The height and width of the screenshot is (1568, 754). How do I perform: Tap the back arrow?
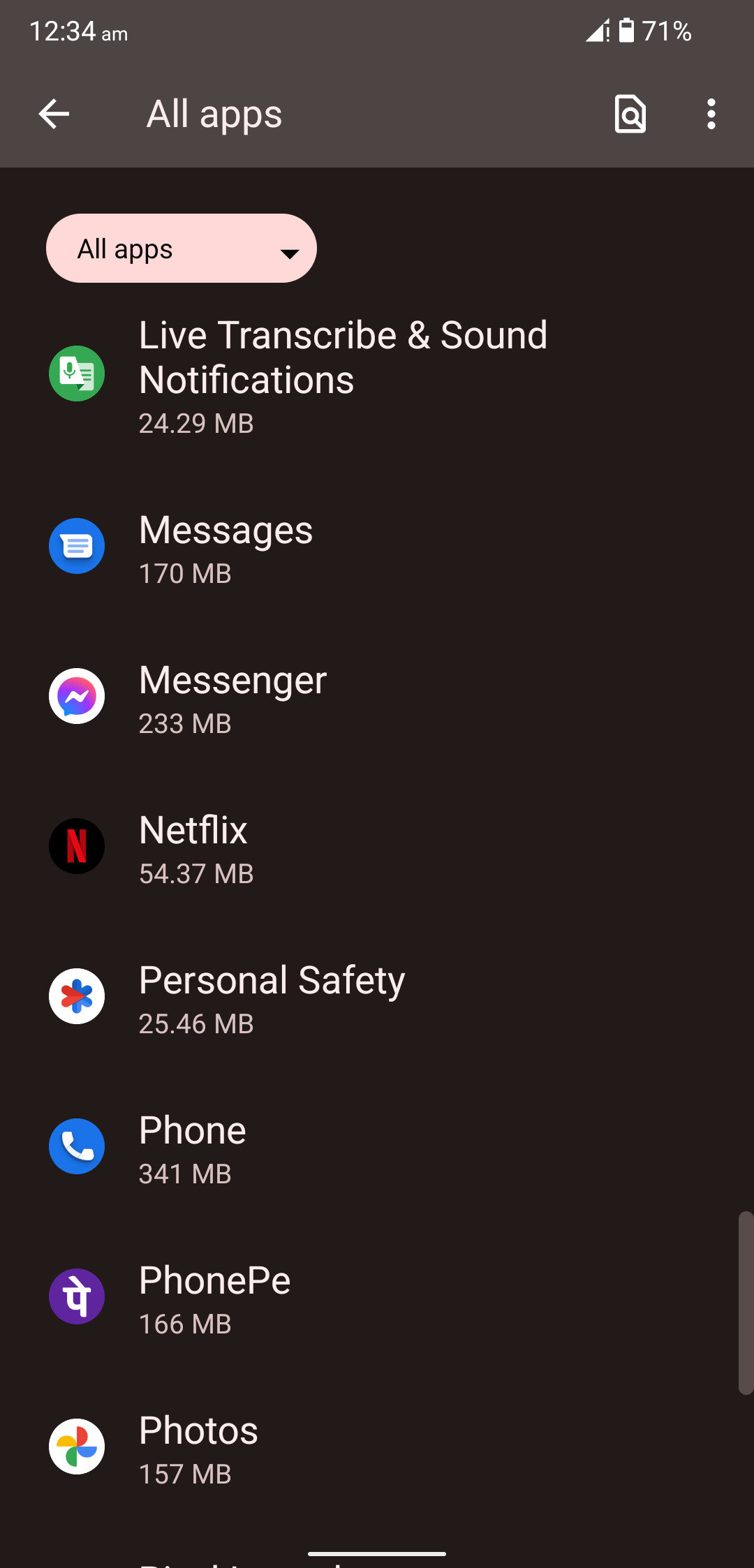click(x=53, y=114)
